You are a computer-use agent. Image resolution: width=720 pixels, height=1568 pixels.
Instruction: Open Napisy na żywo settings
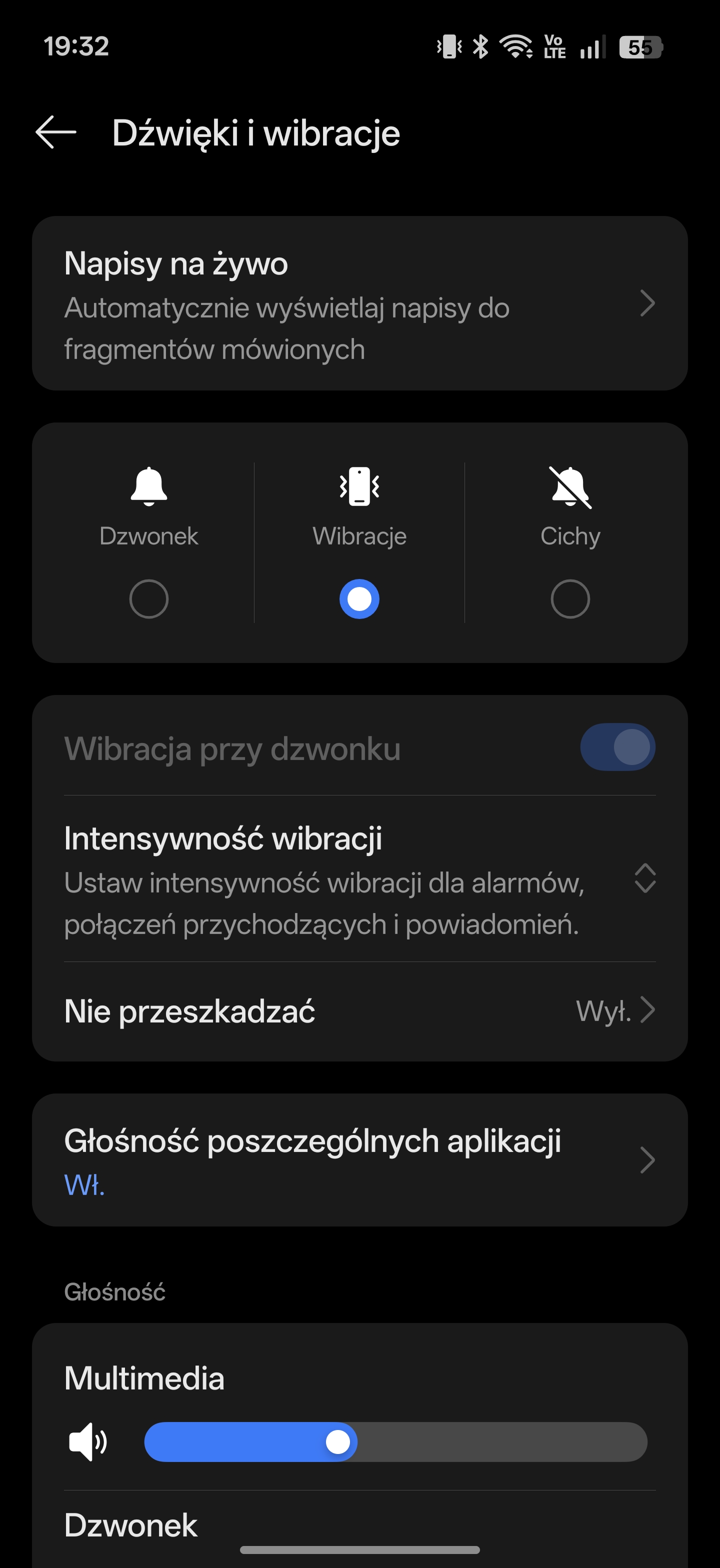[359, 303]
